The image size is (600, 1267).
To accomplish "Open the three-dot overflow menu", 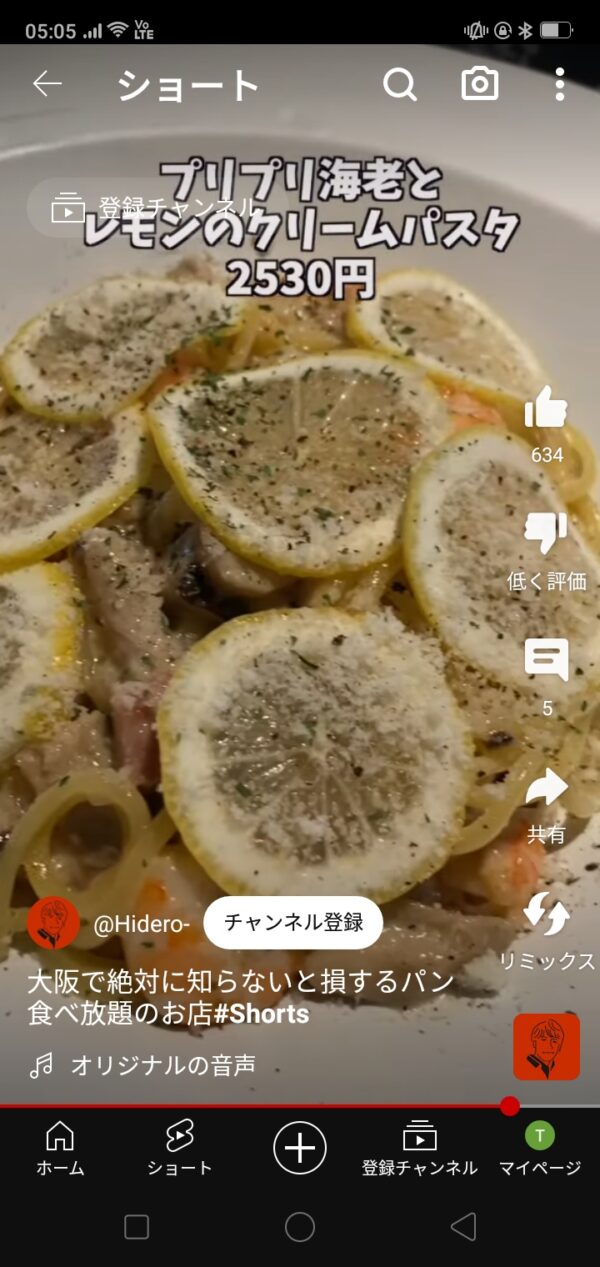I will (x=559, y=85).
